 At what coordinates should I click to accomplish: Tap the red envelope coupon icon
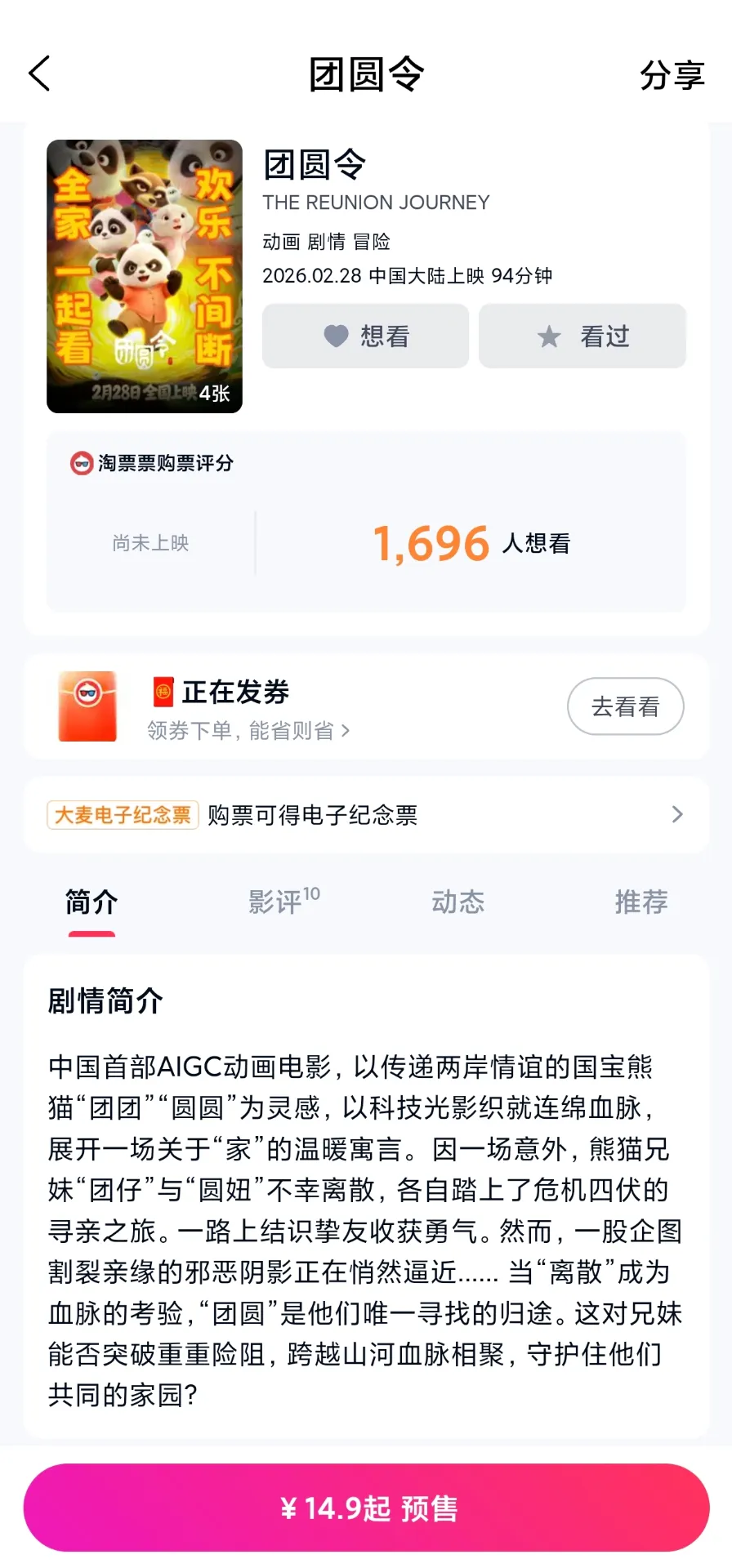point(87,706)
